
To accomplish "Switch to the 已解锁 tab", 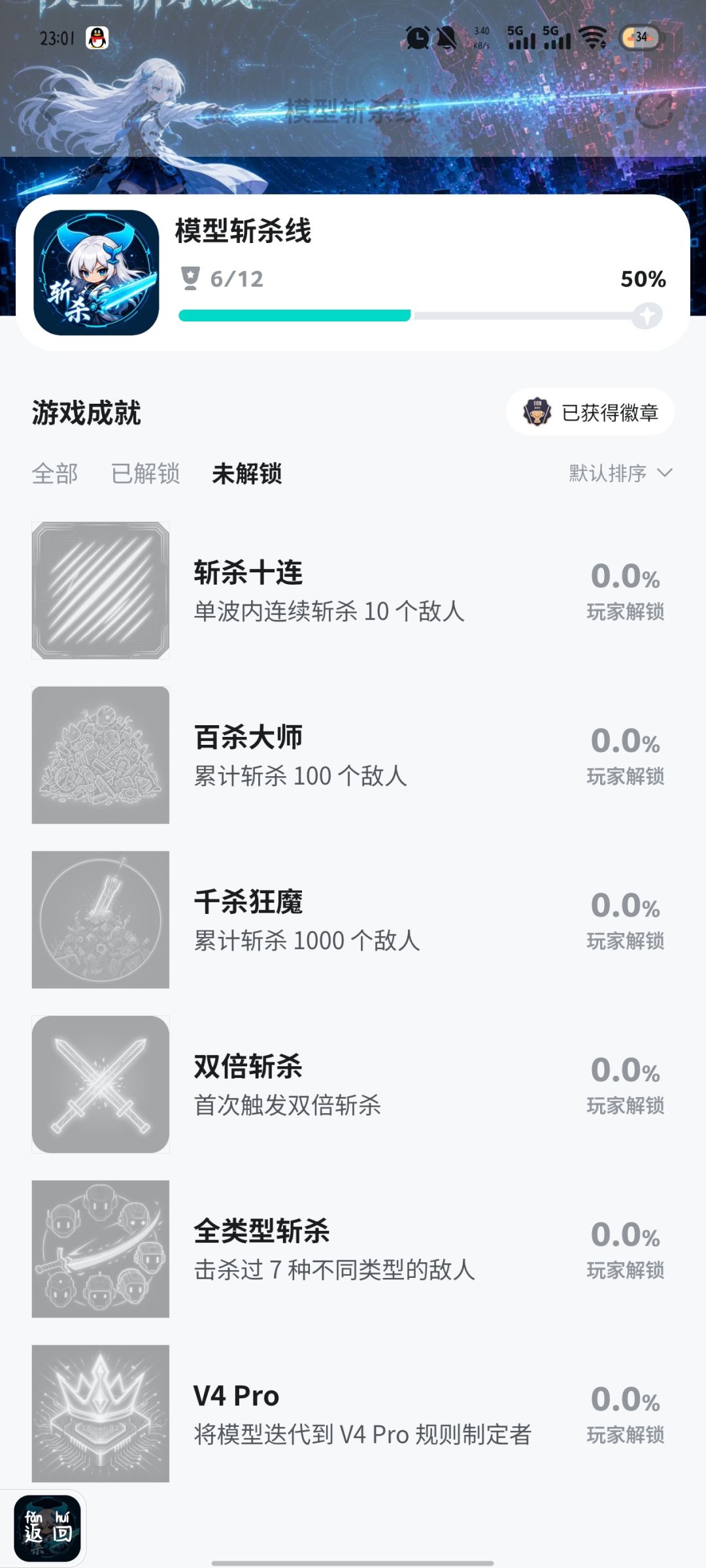I will (145, 473).
